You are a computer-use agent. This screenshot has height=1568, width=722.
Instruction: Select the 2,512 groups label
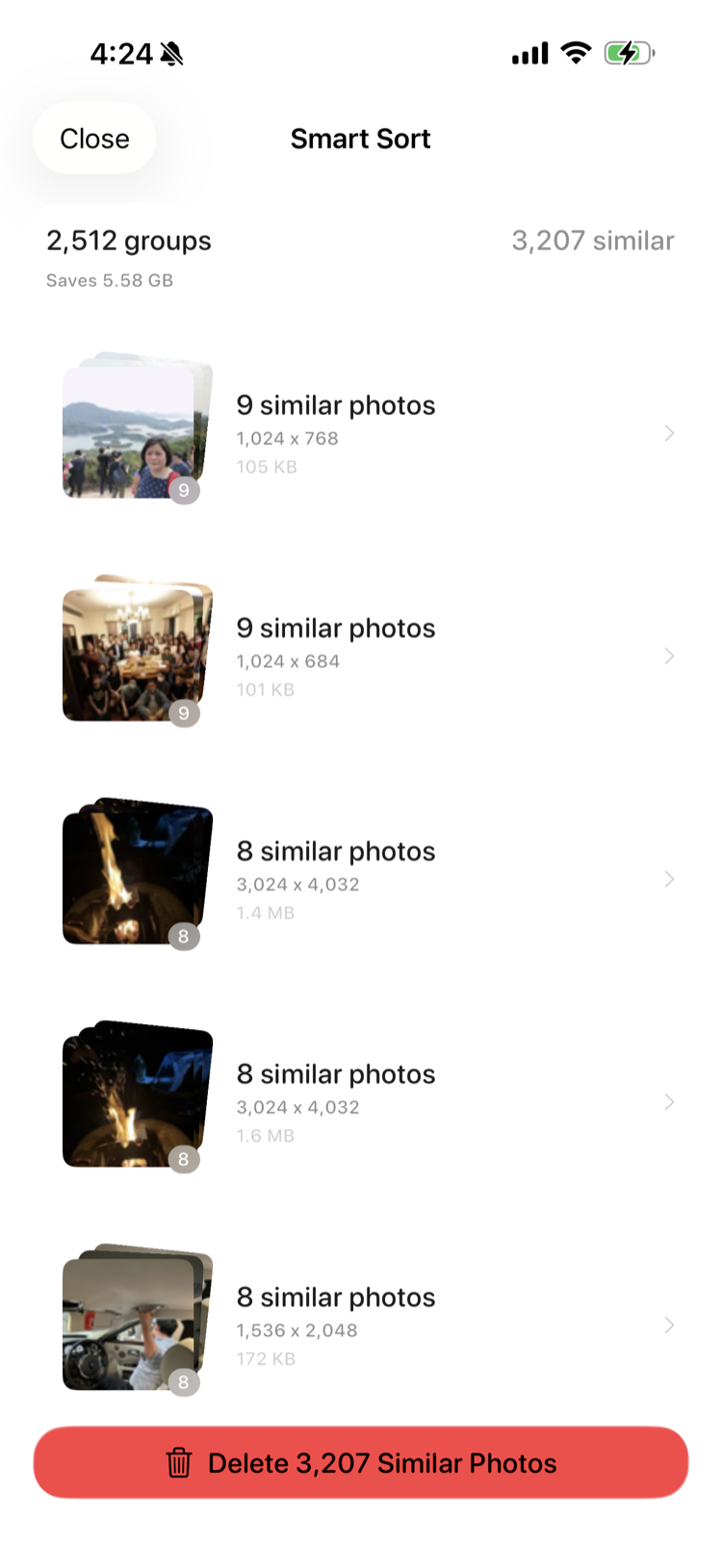tap(129, 241)
